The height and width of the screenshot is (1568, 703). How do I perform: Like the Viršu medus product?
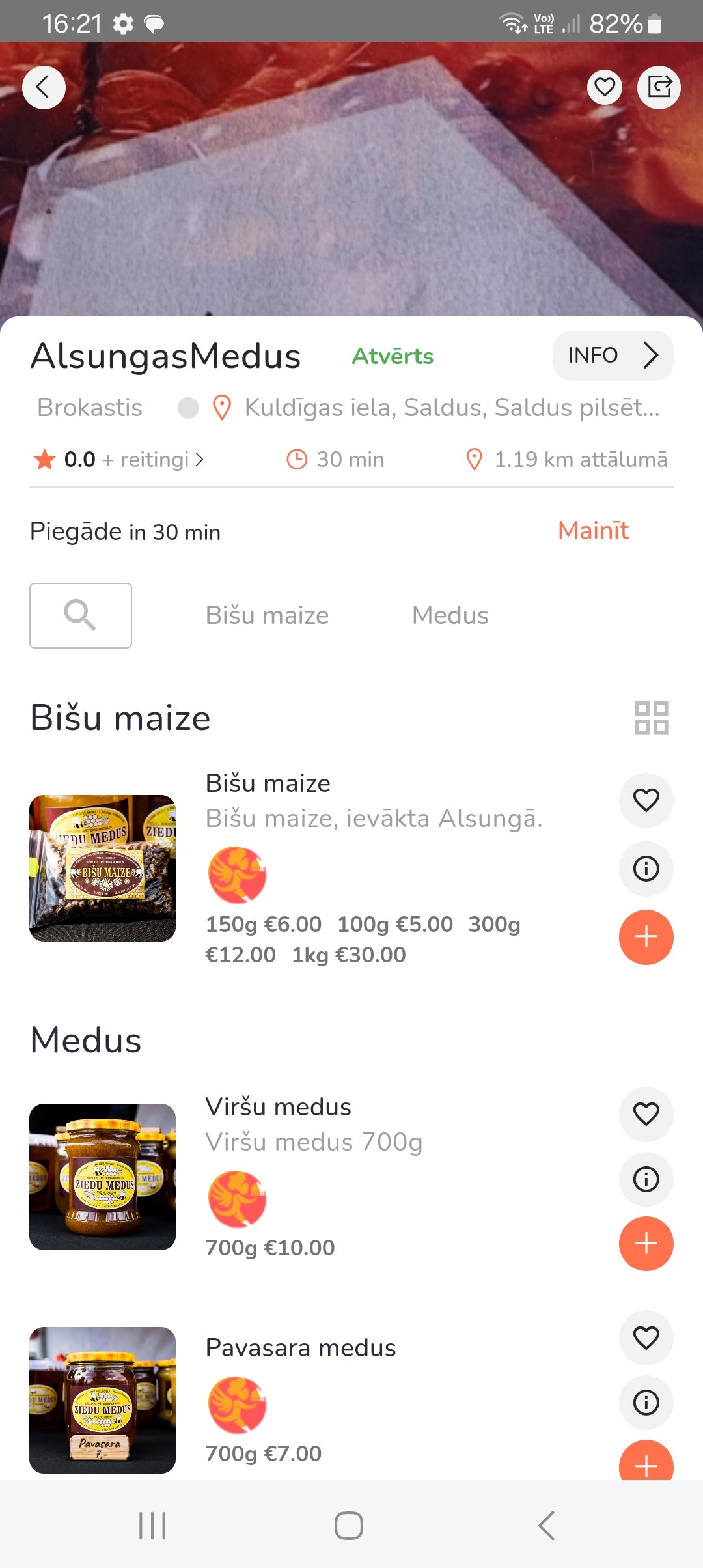[646, 1114]
